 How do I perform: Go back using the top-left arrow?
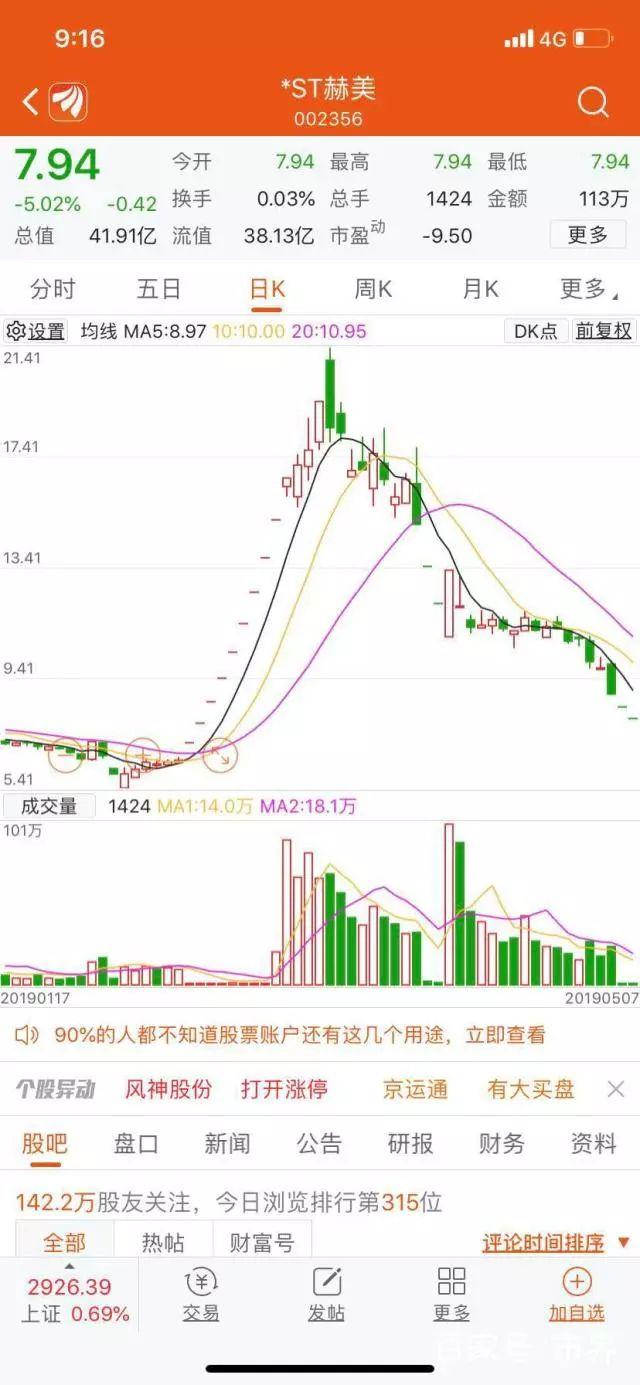click(x=31, y=101)
